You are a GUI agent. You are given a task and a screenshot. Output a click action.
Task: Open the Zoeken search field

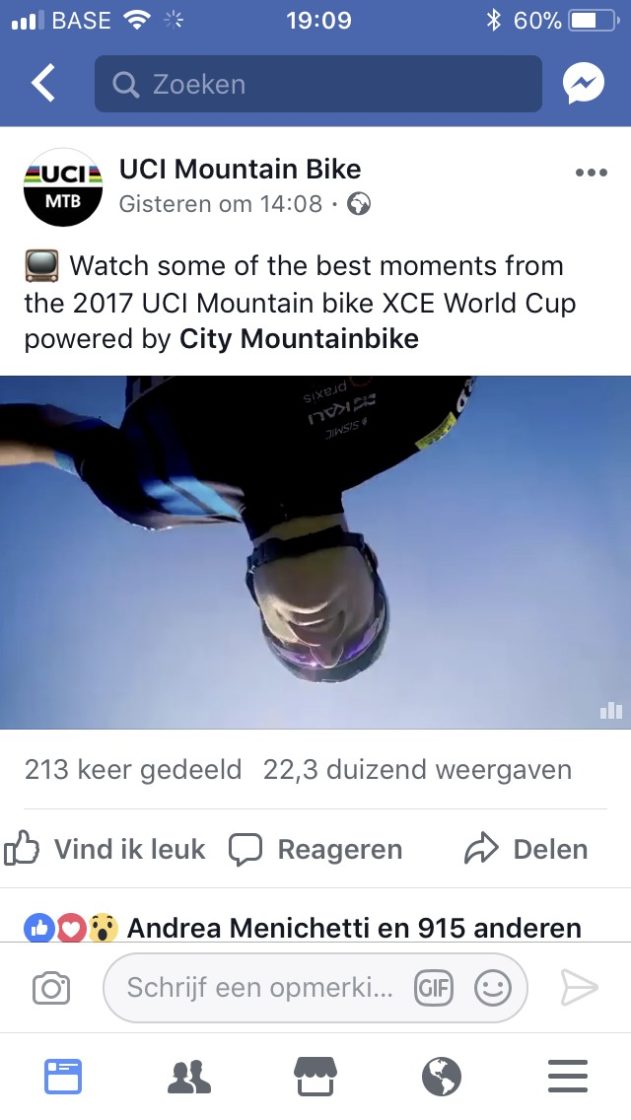(318, 84)
